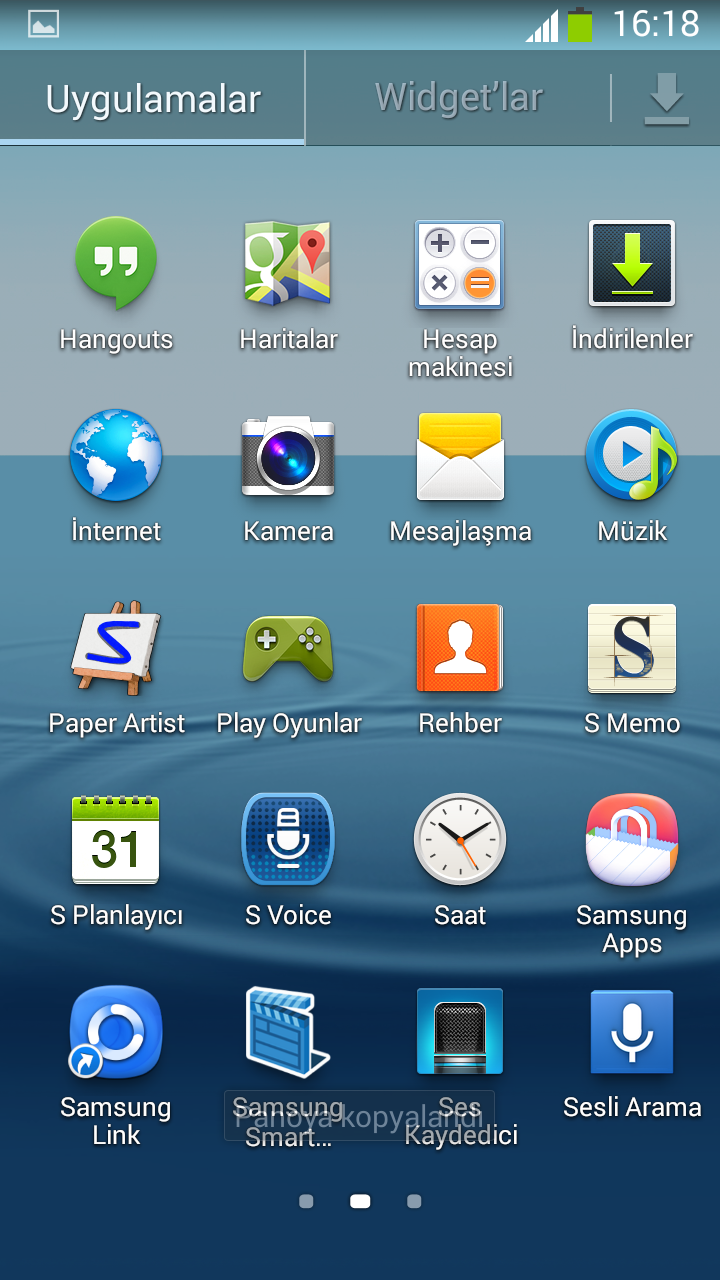Launch the Müzik player
Image resolution: width=720 pixels, height=1280 pixels.
632,455
